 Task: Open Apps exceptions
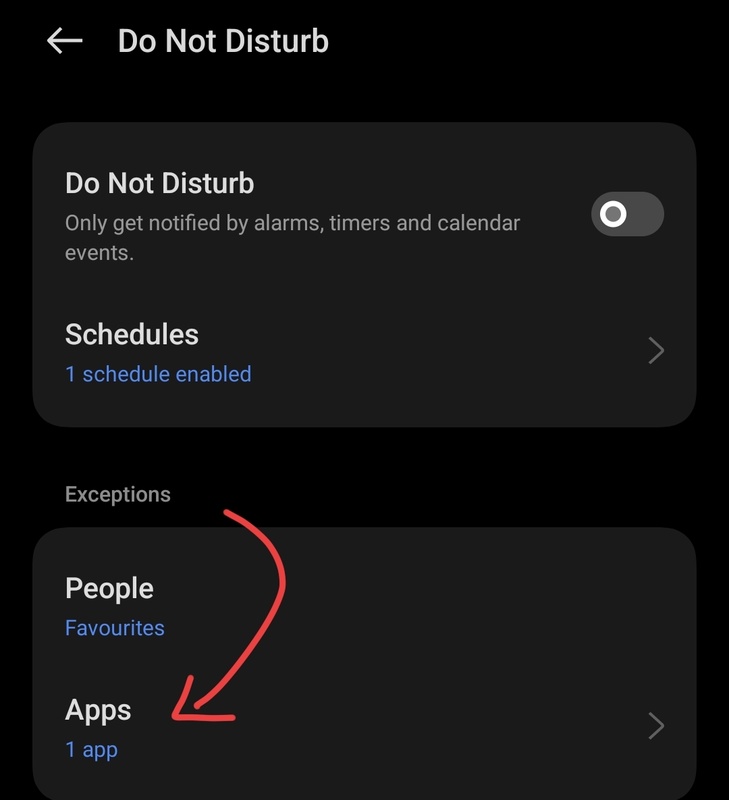[x=364, y=727]
